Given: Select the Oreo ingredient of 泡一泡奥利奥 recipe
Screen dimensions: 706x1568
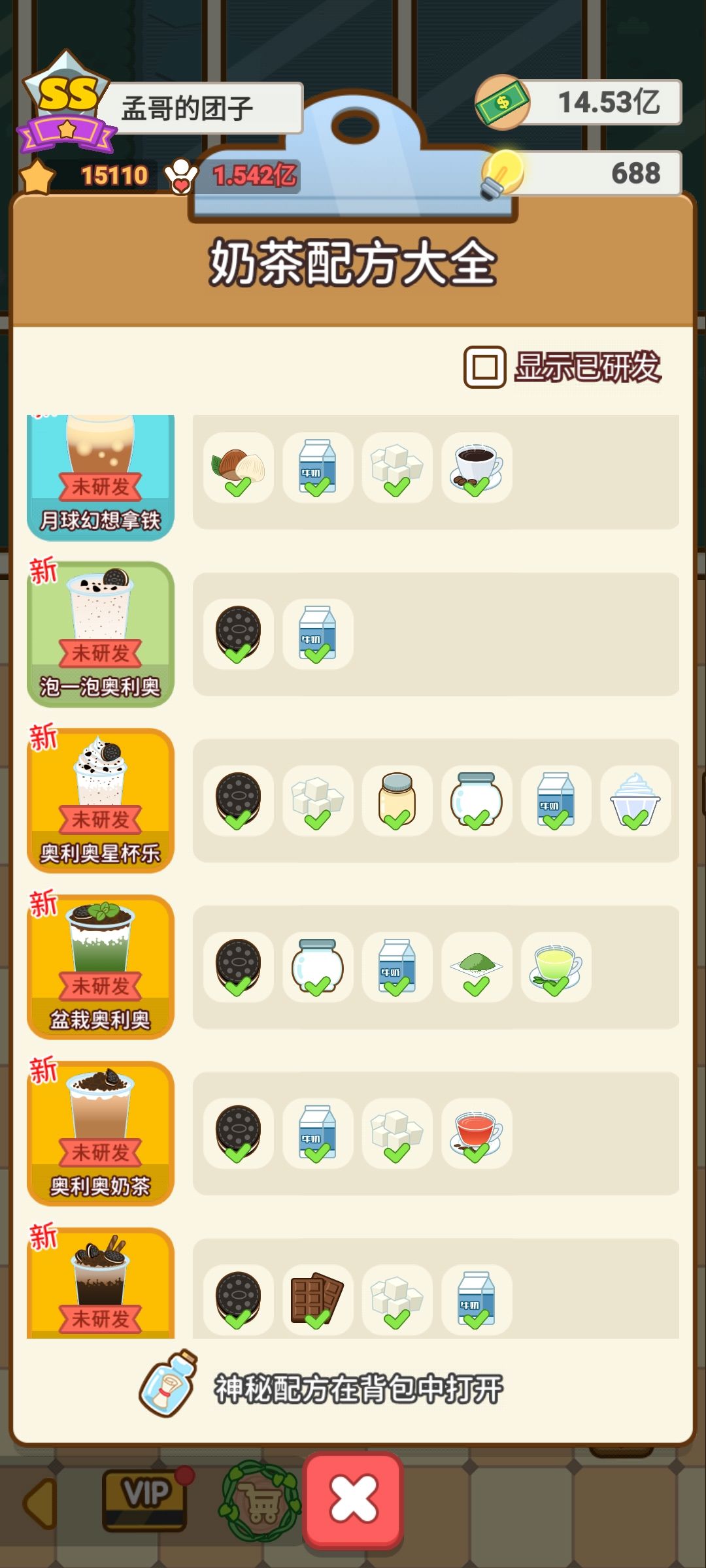Looking at the screenshot, I should pyautogui.click(x=239, y=632).
